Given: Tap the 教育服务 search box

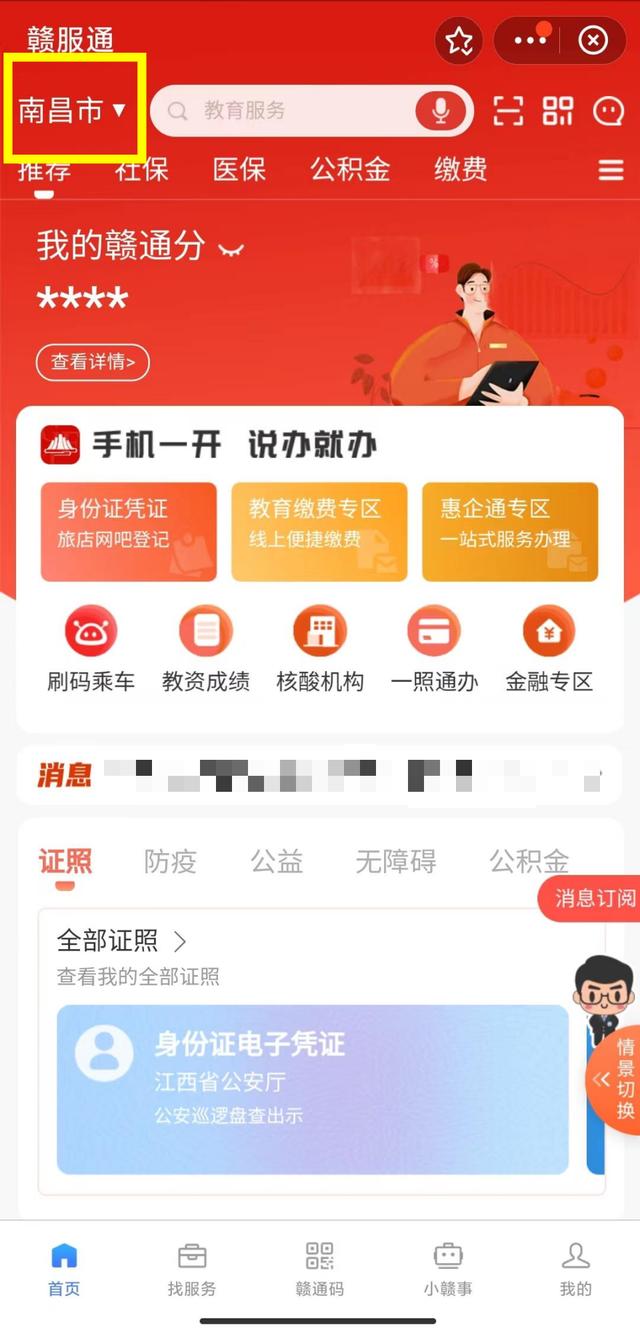Looking at the screenshot, I should click(x=290, y=111).
